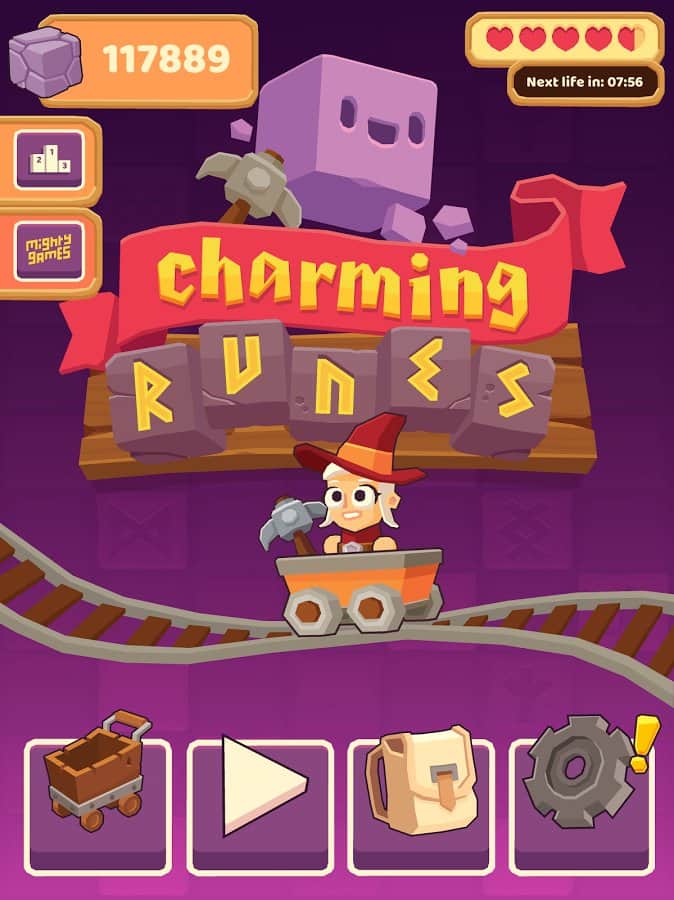View the leaderboard podium
The image size is (674, 900).
(49, 160)
